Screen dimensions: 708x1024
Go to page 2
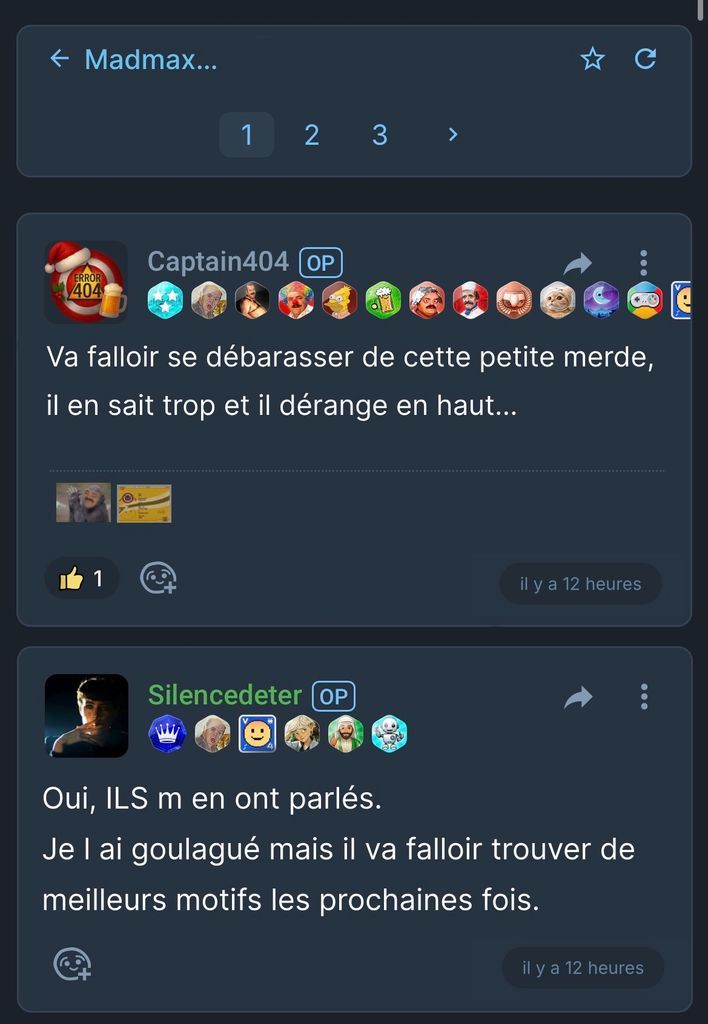click(312, 135)
